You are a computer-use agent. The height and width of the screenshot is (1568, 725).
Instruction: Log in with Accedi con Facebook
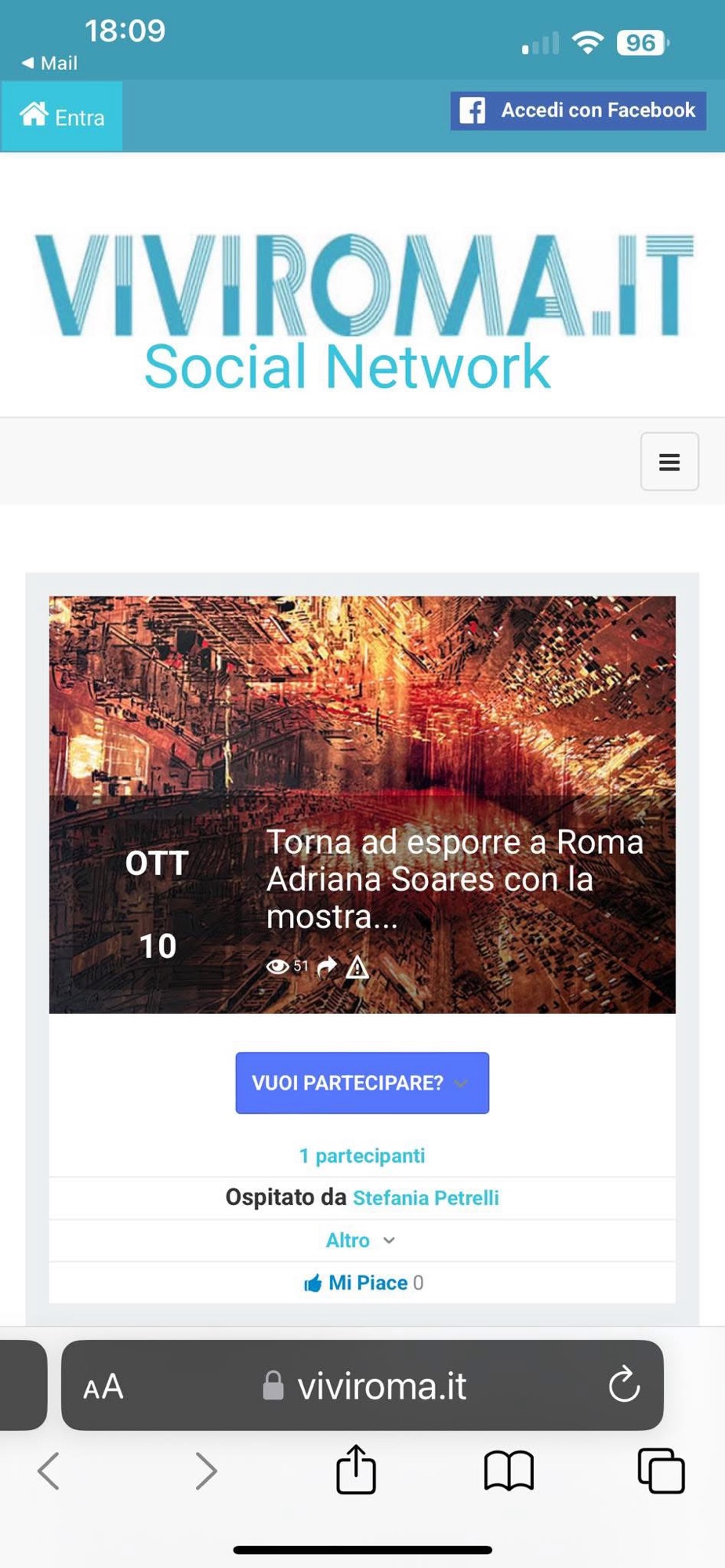pyautogui.click(x=578, y=111)
